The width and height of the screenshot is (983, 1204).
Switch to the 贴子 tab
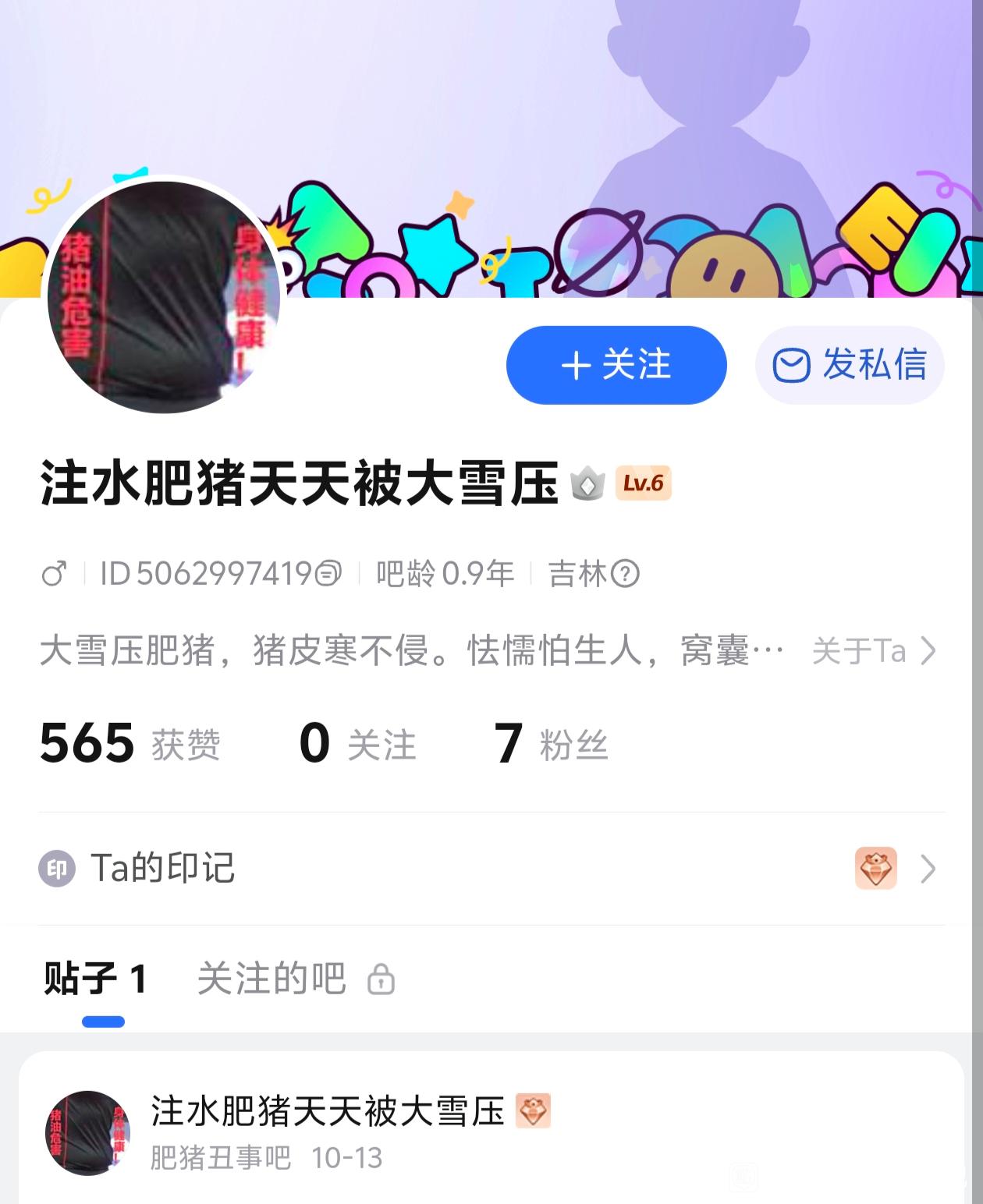coord(96,979)
